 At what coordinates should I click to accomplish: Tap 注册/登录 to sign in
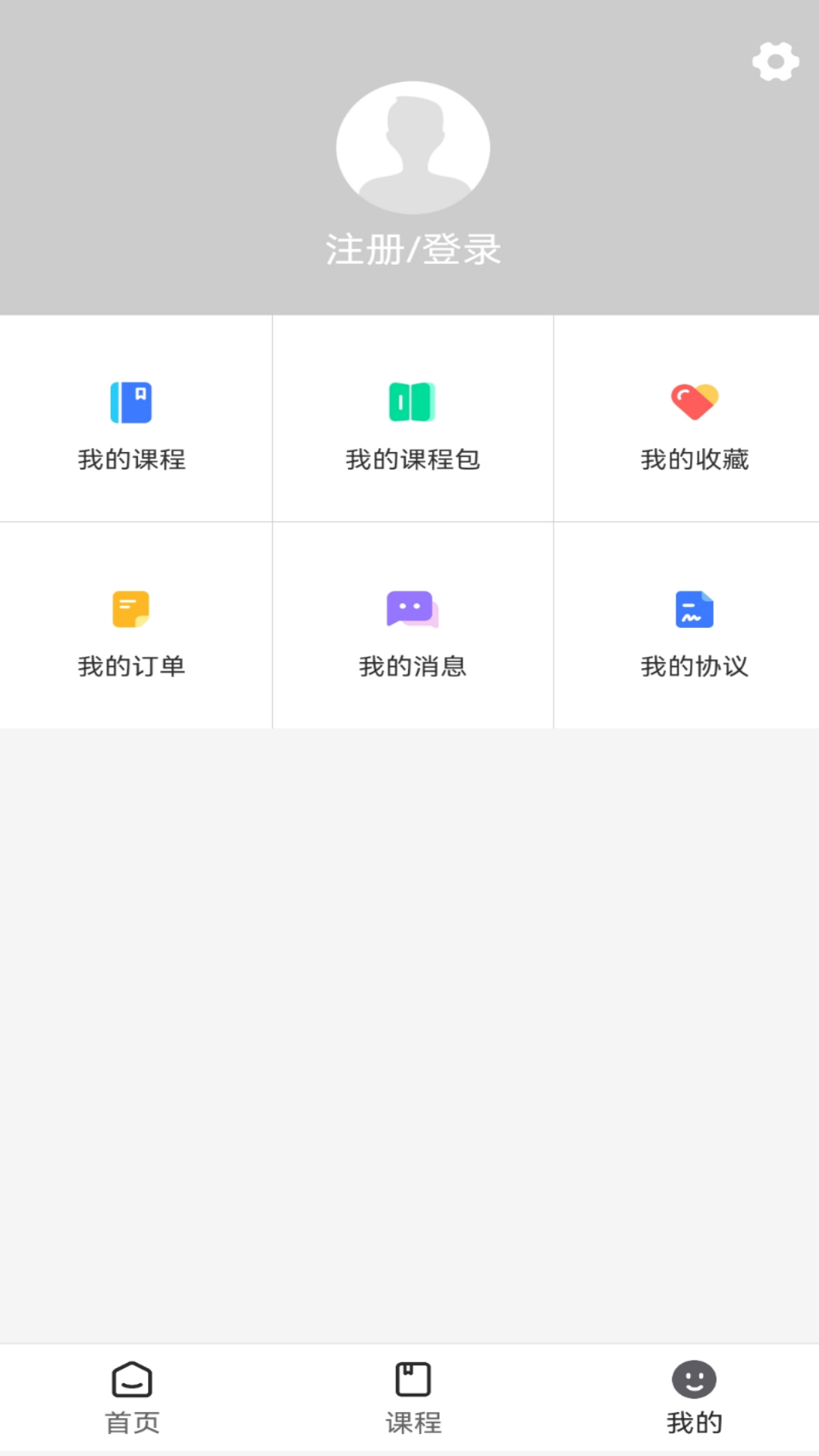(412, 248)
